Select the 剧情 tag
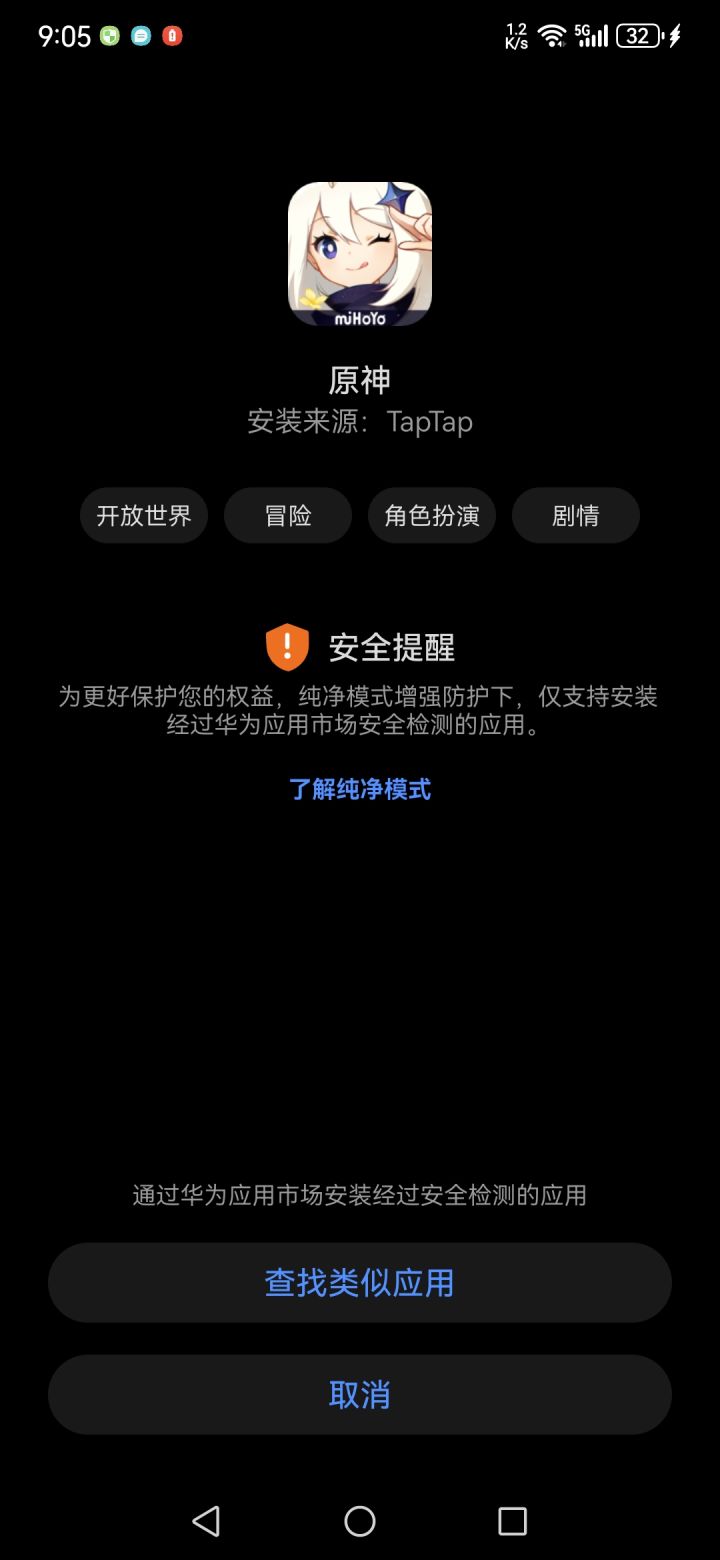This screenshot has height=1560, width=720. (x=576, y=515)
